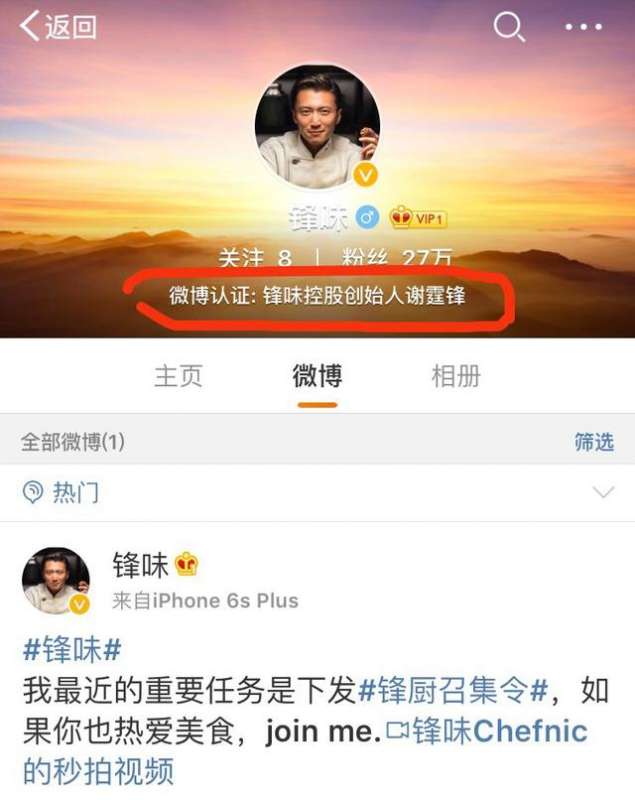Screen dimensions: 635x800
Task: Open the search magnifier icon
Action: [509, 27]
